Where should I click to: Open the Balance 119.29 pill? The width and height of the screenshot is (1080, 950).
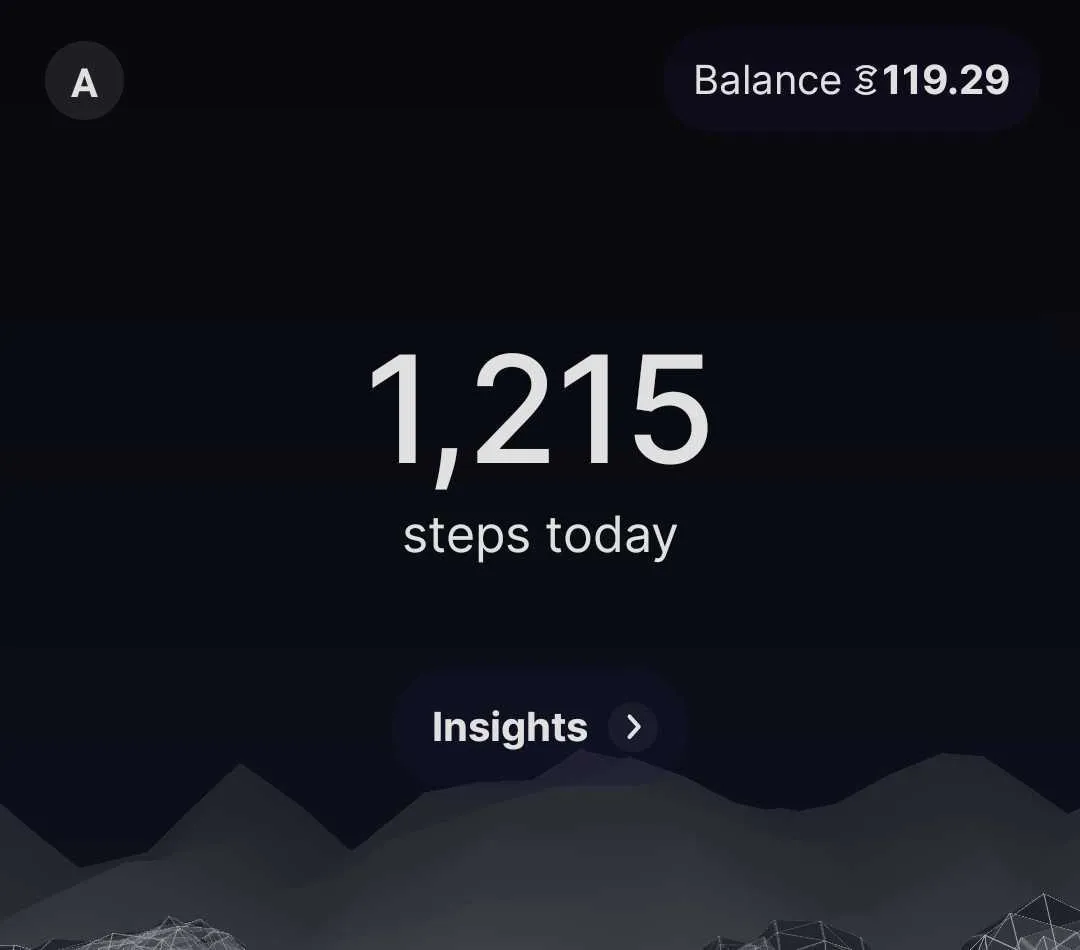click(851, 81)
